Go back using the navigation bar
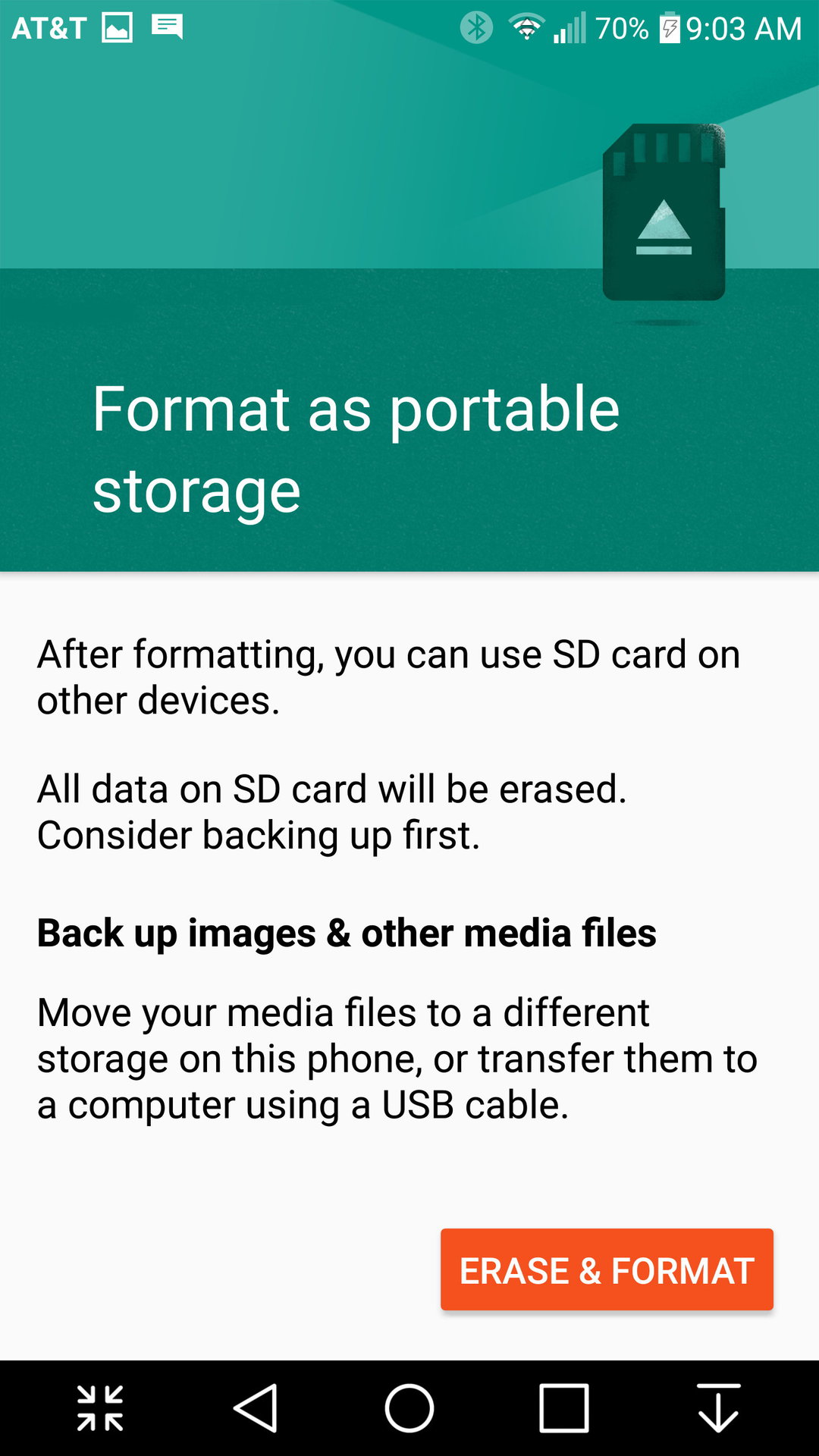 pyautogui.click(x=256, y=1408)
